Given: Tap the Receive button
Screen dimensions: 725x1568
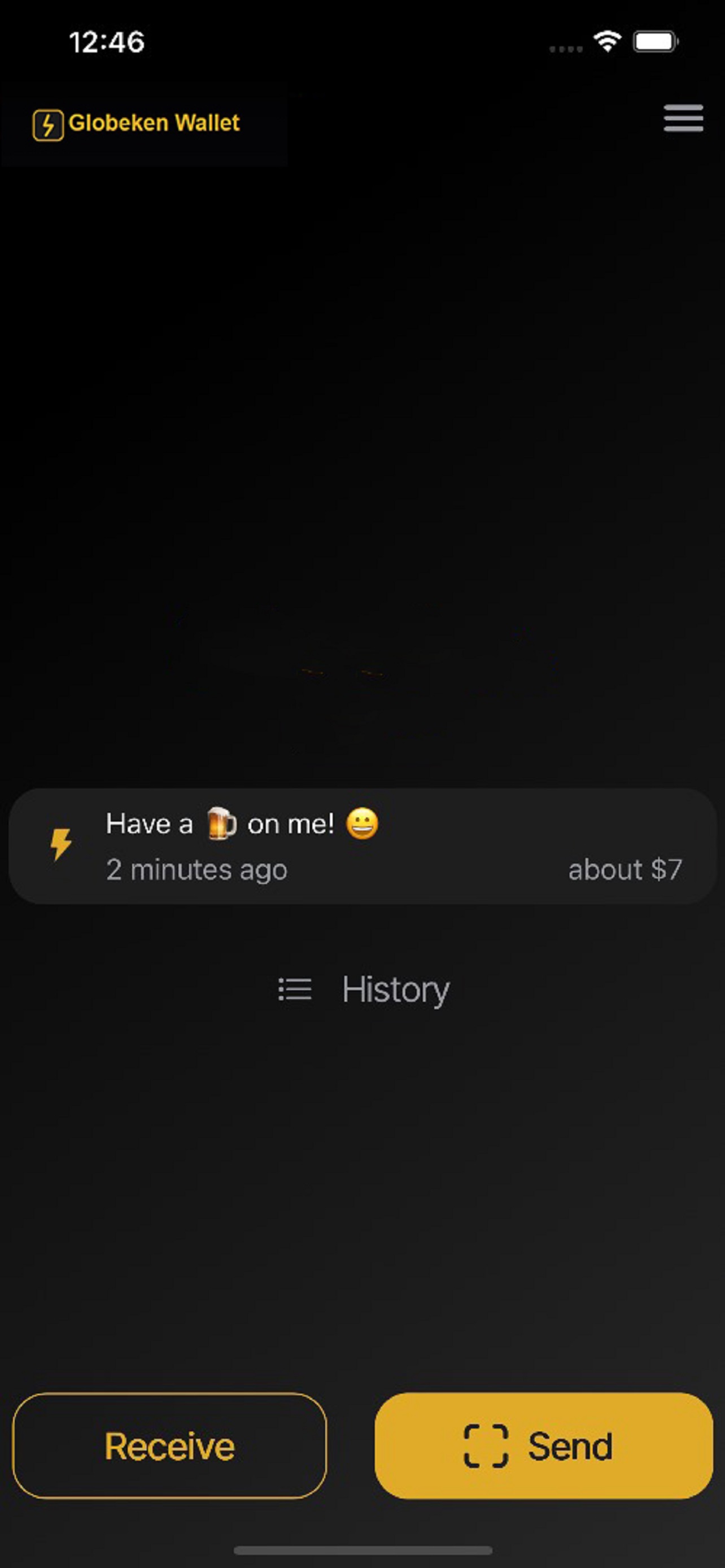Looking at the screenshot, I should (169, 1446).
